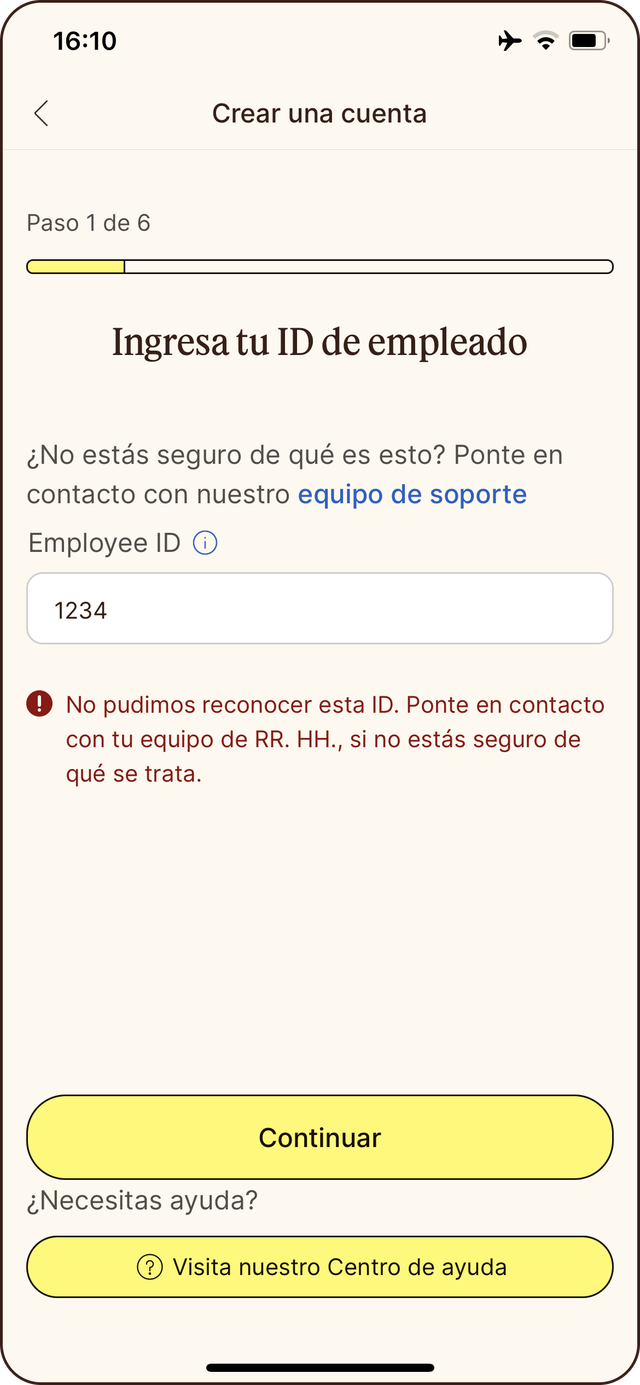Go back using the top-left arrow

pos(41,114)
